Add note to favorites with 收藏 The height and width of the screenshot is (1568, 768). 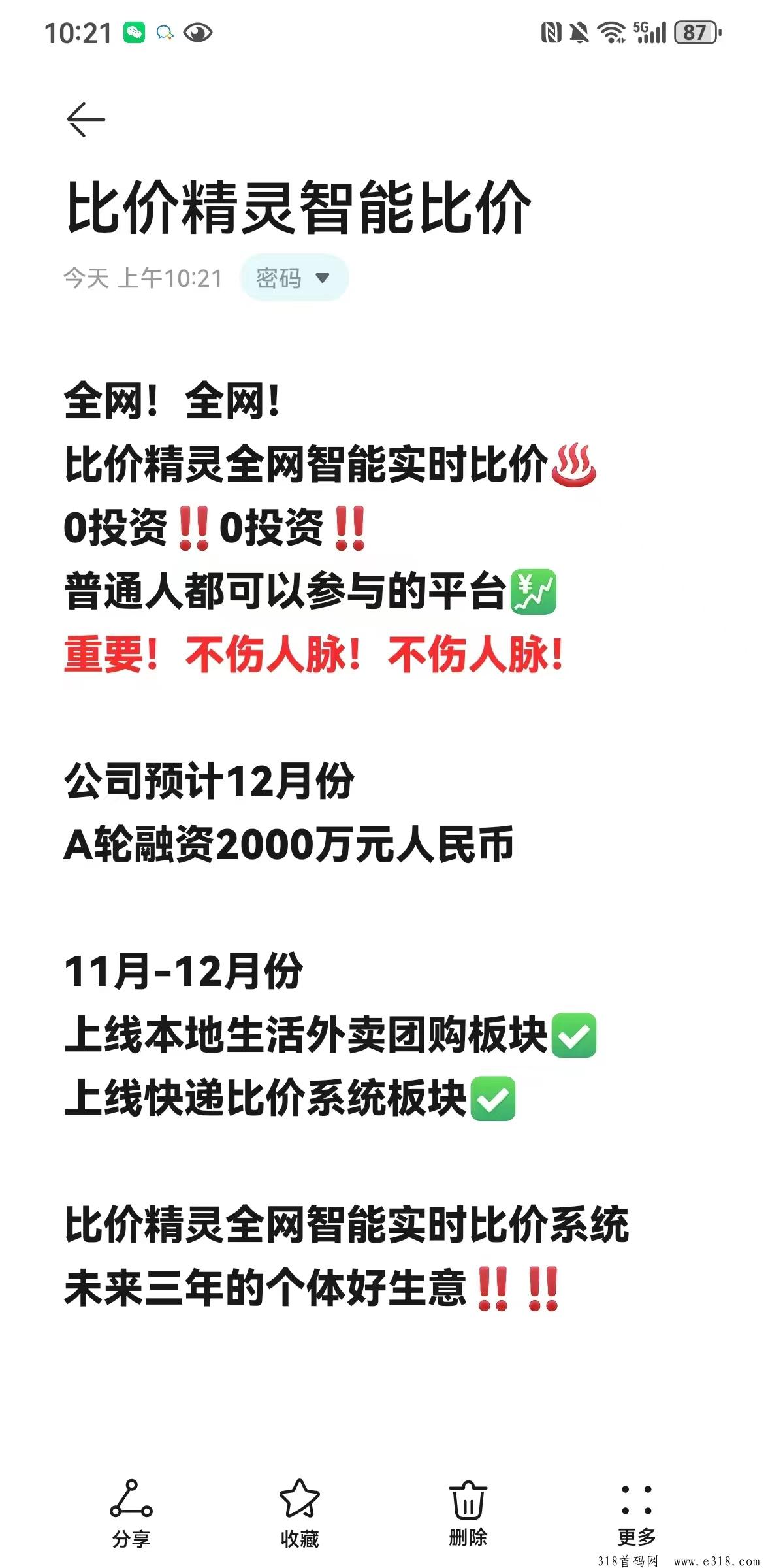[x=300, y=1509]
